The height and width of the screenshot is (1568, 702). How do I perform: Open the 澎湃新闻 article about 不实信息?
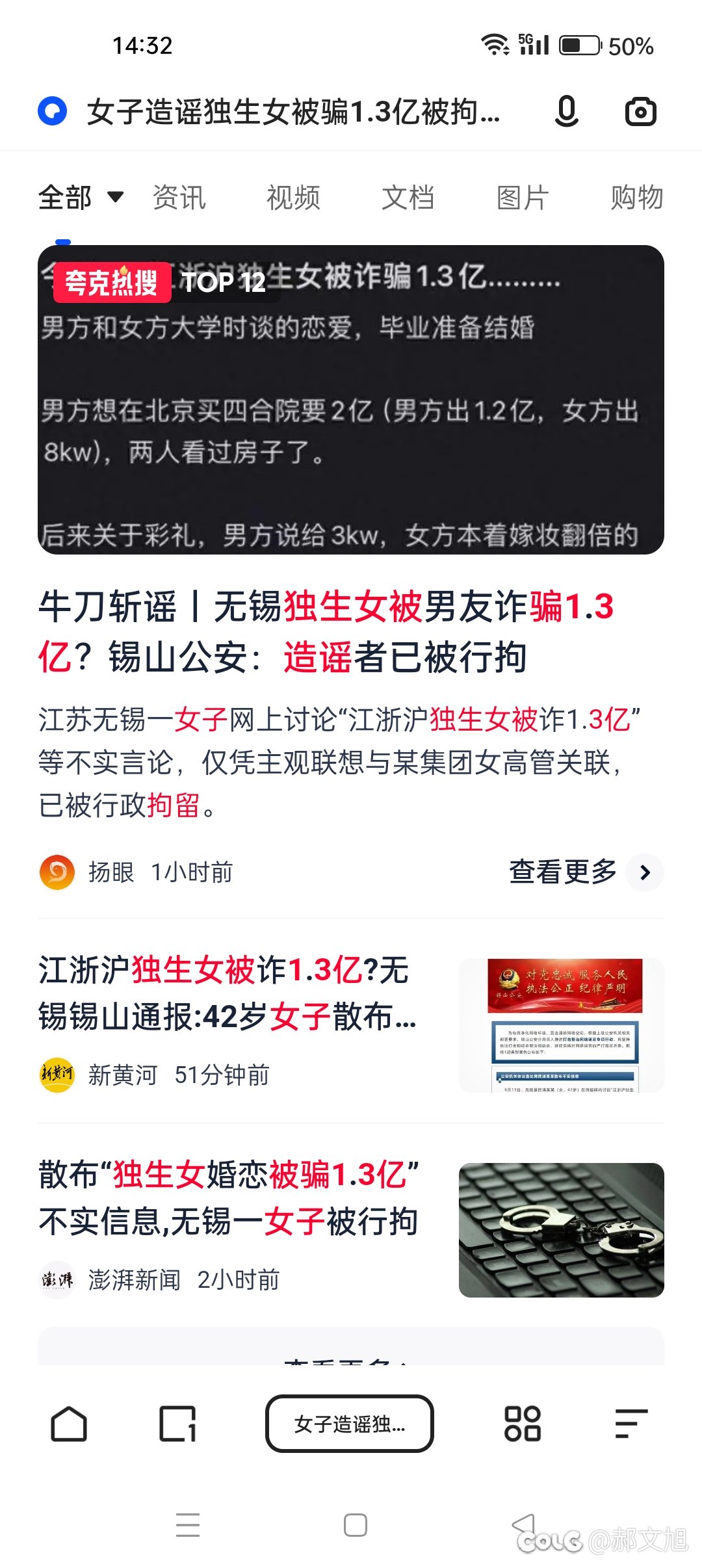point(227,1197)
